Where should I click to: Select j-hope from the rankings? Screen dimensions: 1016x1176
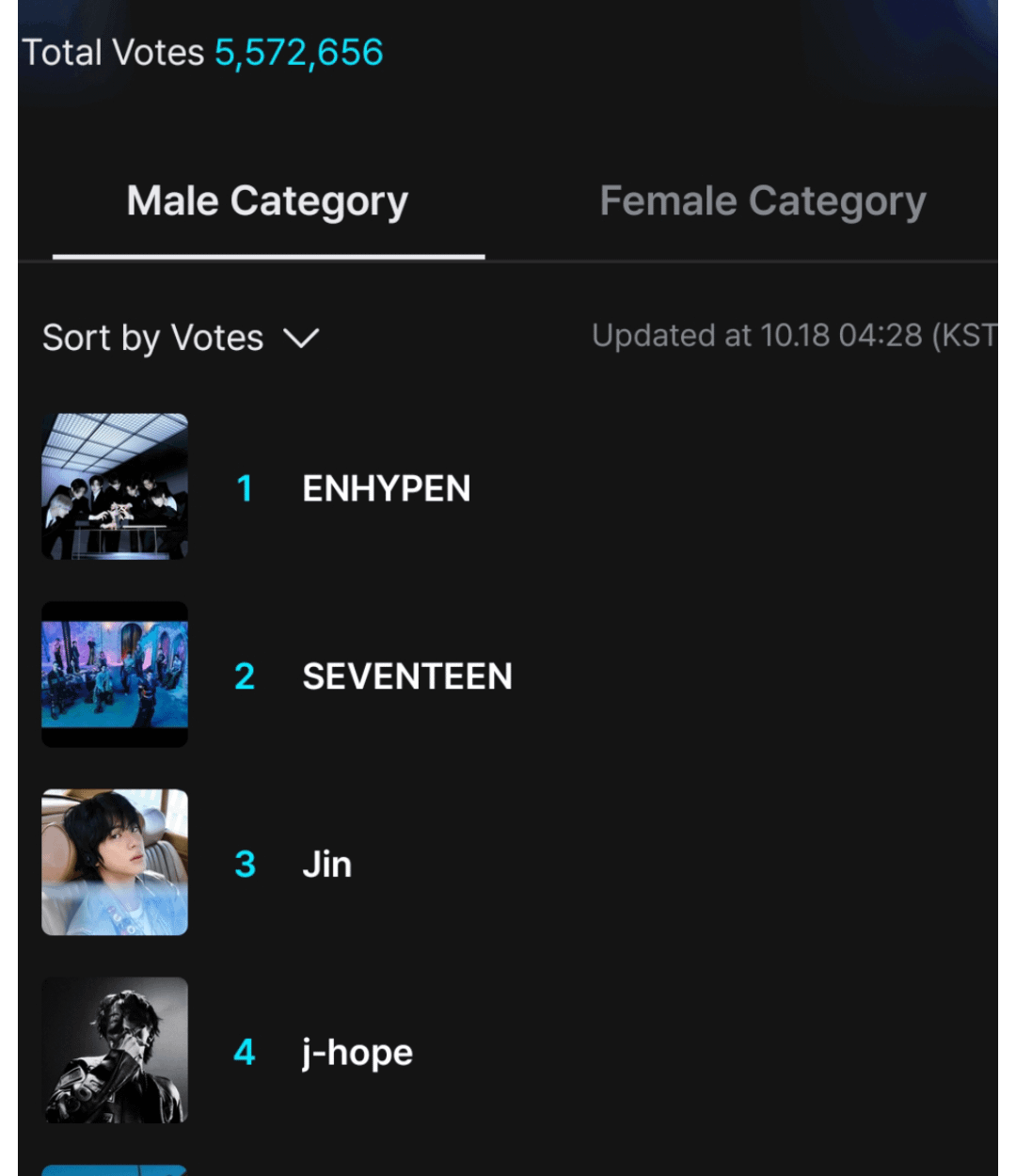click(357, 1052)
